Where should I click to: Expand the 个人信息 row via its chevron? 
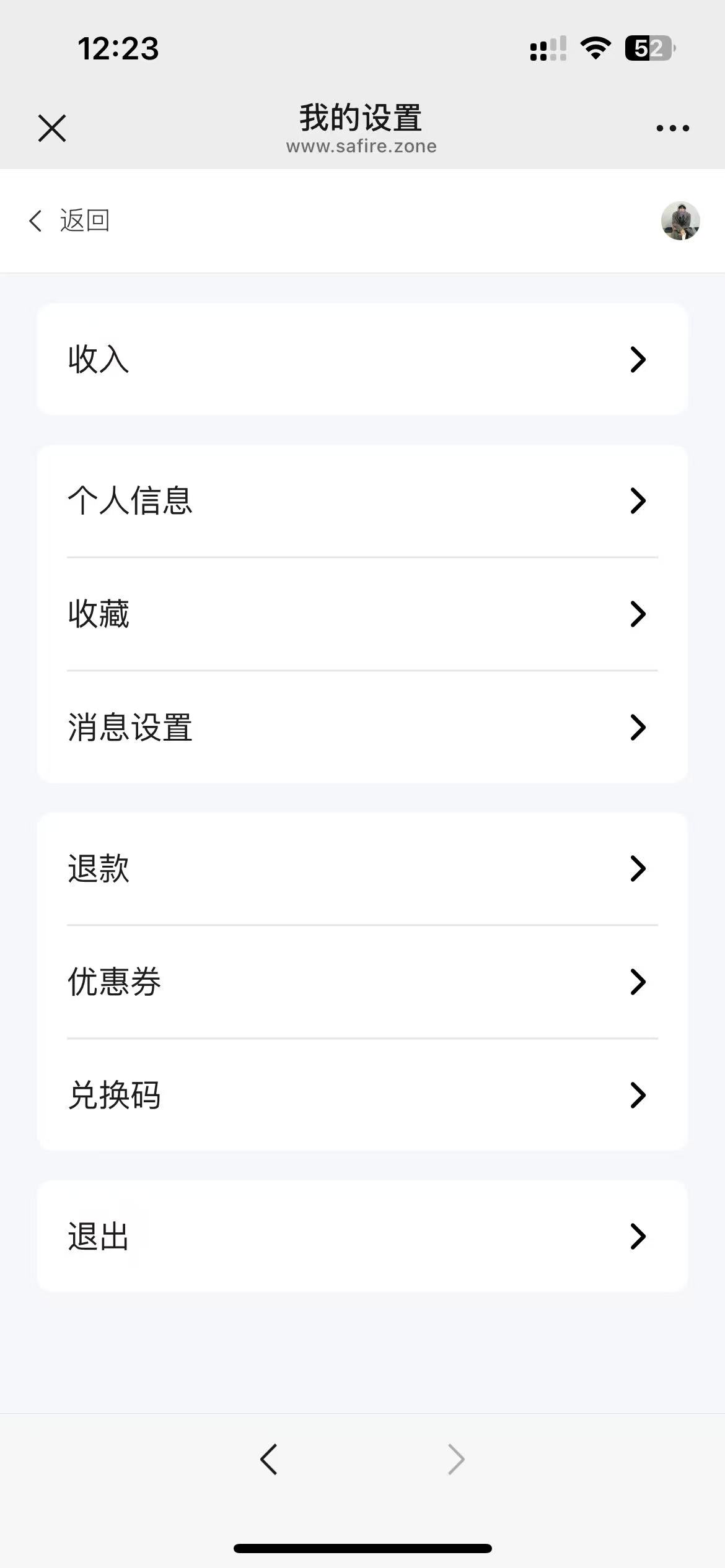638,502
